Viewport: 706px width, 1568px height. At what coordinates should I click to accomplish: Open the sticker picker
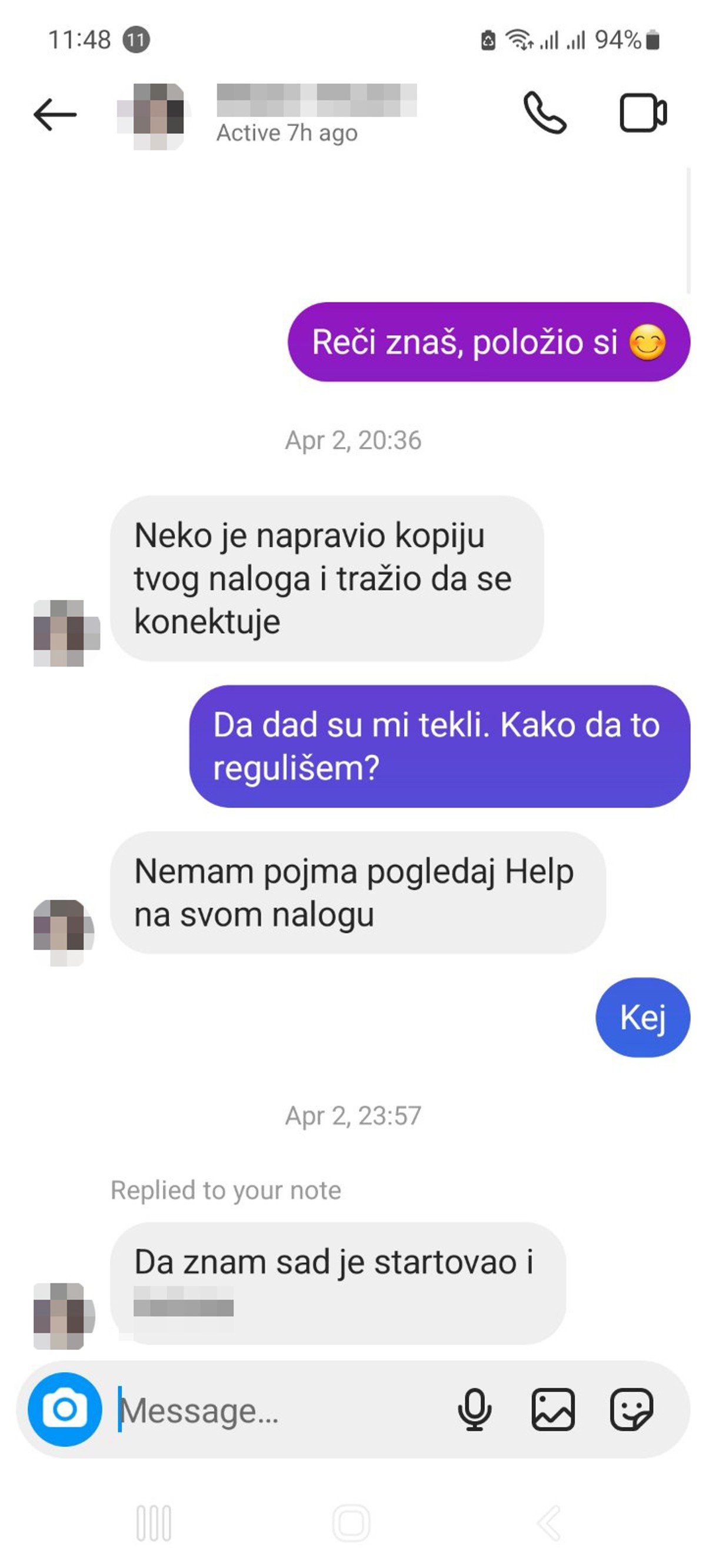[632, 1409]
